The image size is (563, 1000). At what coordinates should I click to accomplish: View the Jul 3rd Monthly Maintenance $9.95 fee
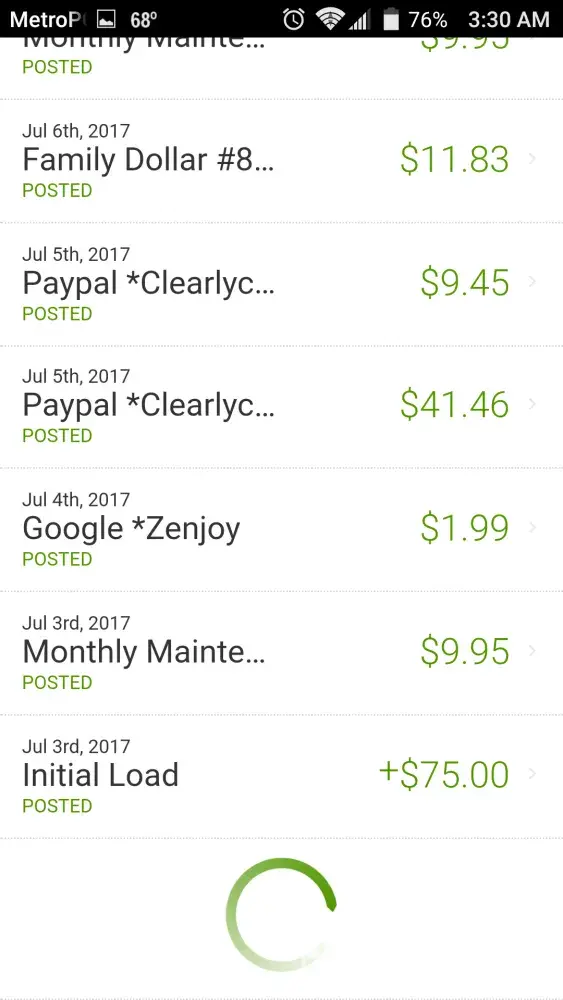281,653
